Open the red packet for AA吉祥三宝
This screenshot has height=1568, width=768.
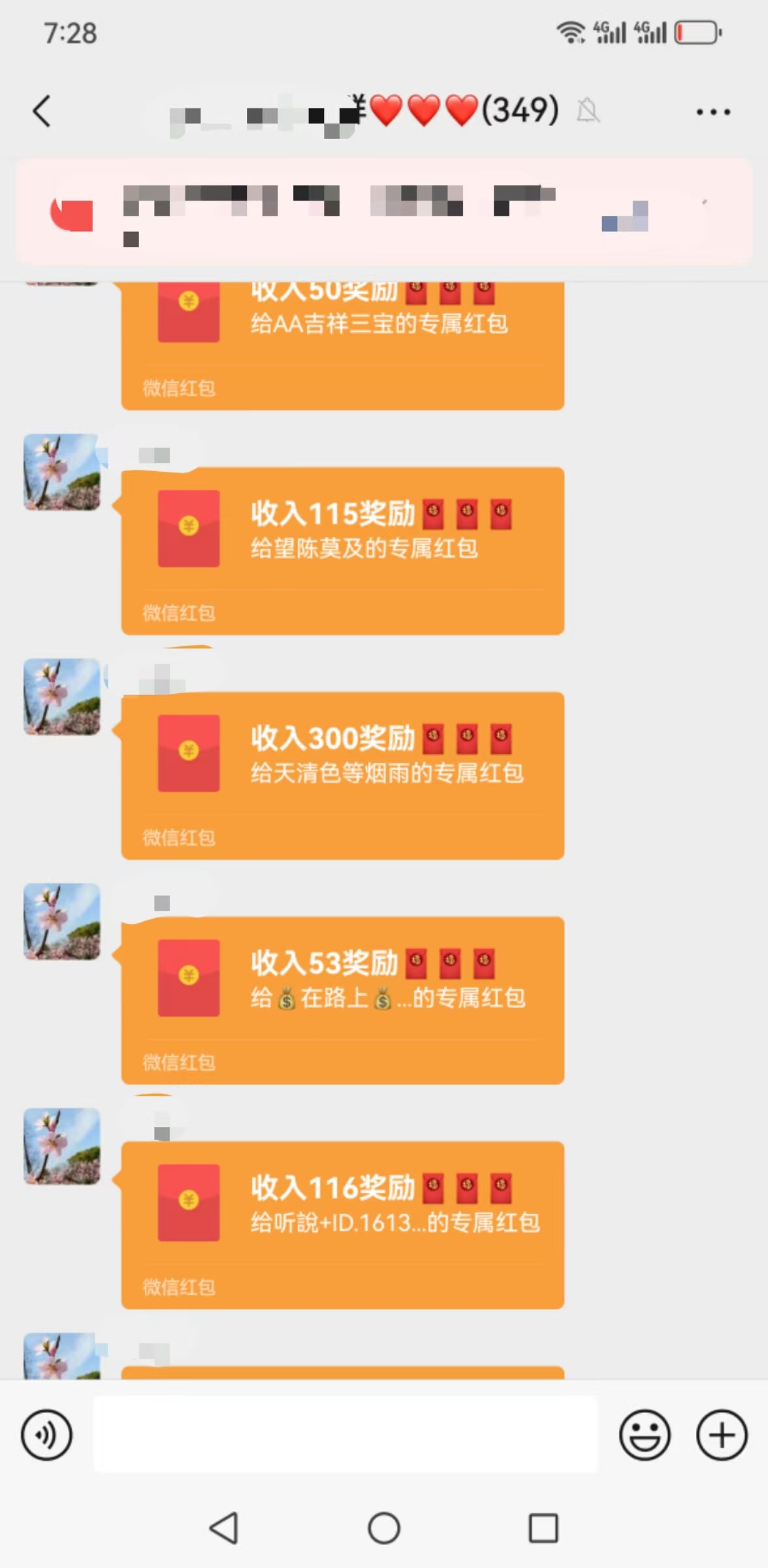(343, 346)
